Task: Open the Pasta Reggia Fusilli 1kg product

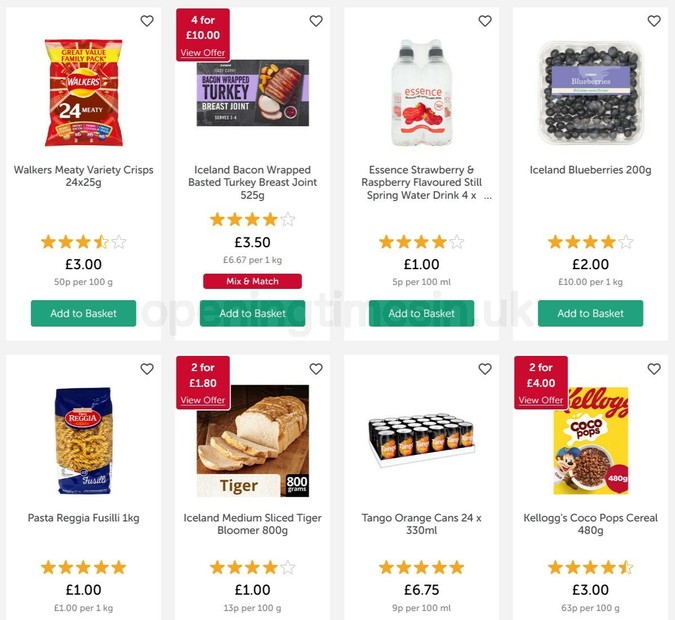Action: coord(84,518)
